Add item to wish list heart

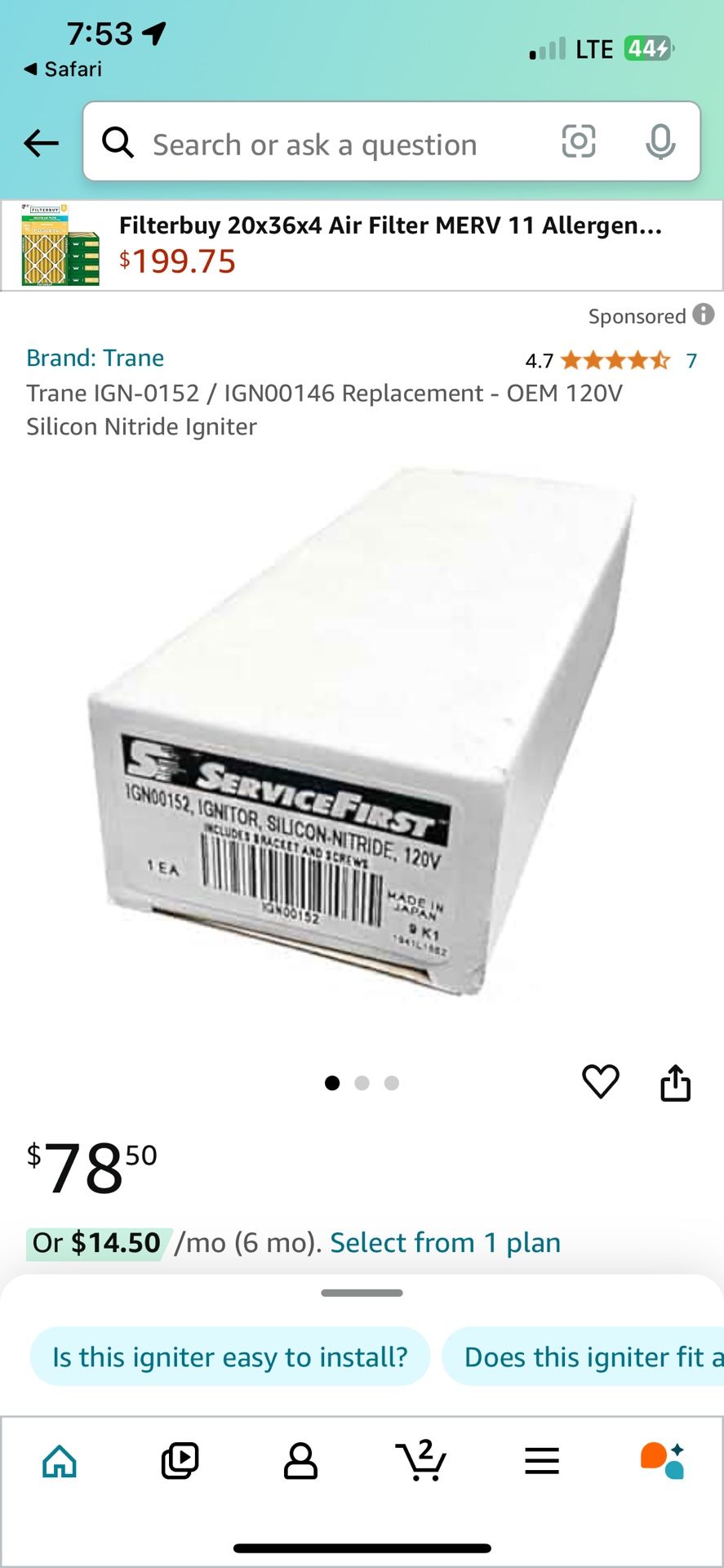click(600, 1082)
